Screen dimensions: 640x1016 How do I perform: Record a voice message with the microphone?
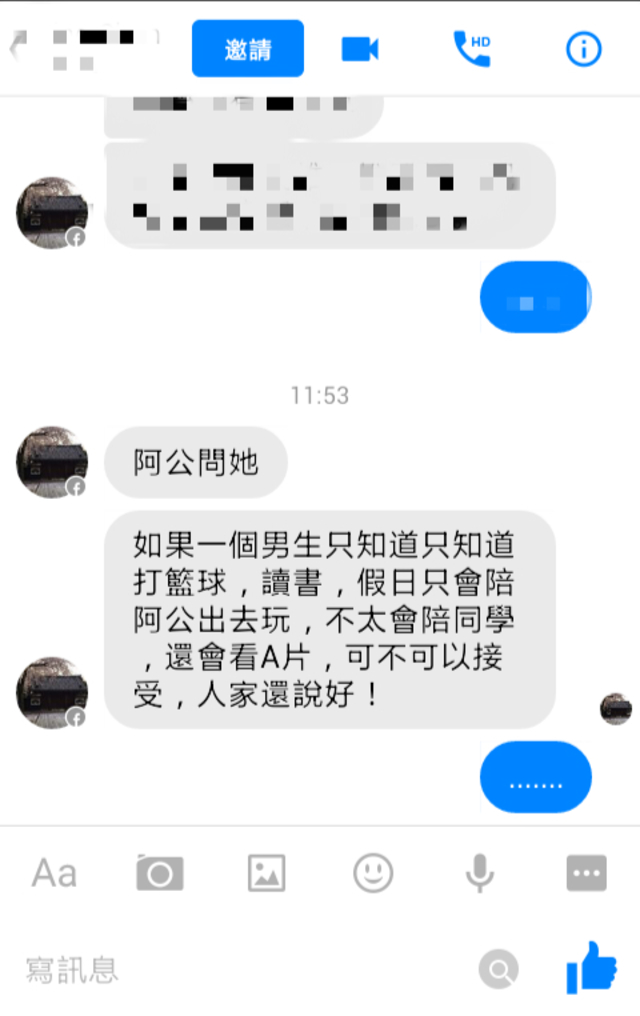tap(480, 873)
